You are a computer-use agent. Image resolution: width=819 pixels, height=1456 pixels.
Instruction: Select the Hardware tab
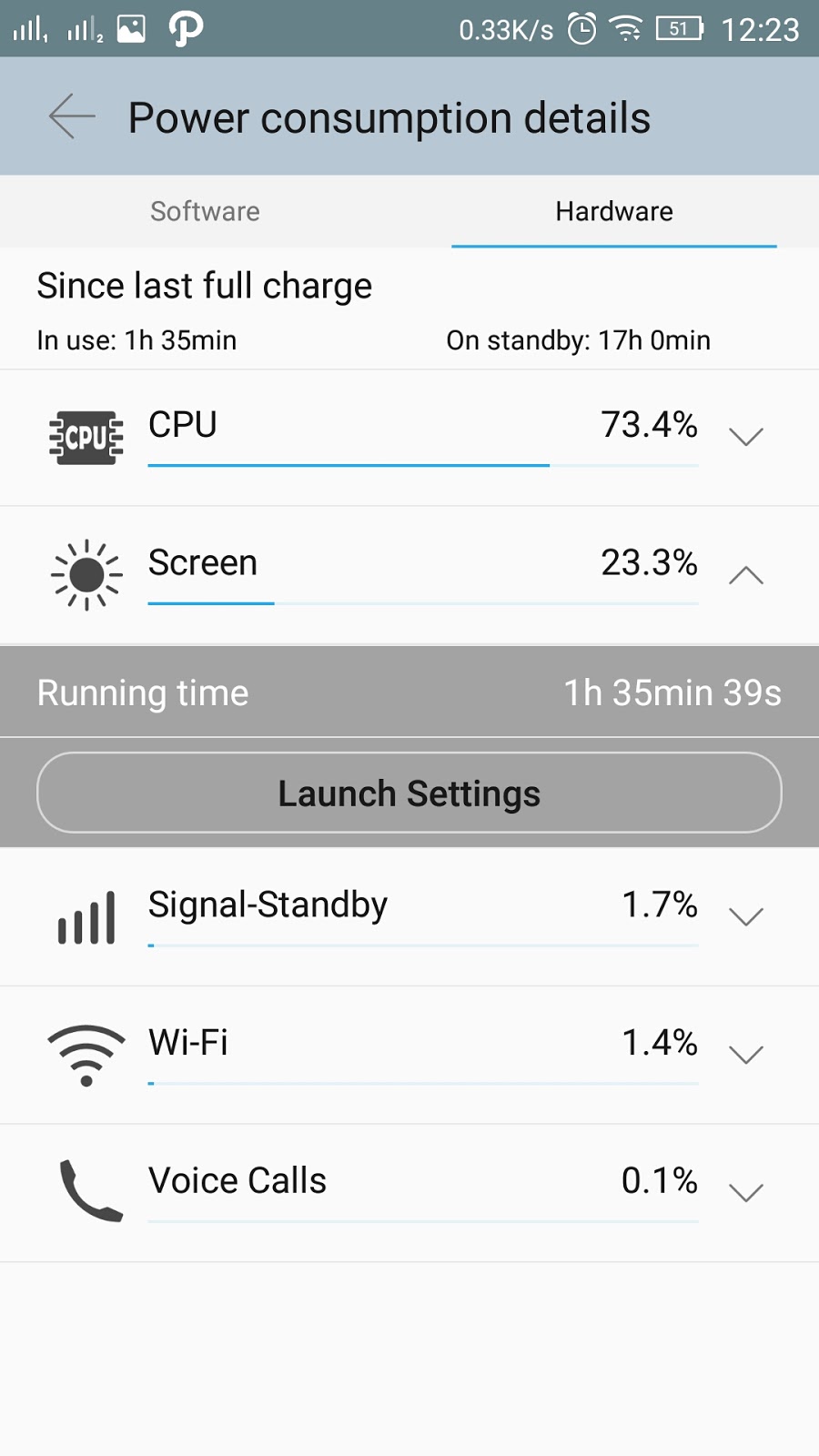[614, 211]
